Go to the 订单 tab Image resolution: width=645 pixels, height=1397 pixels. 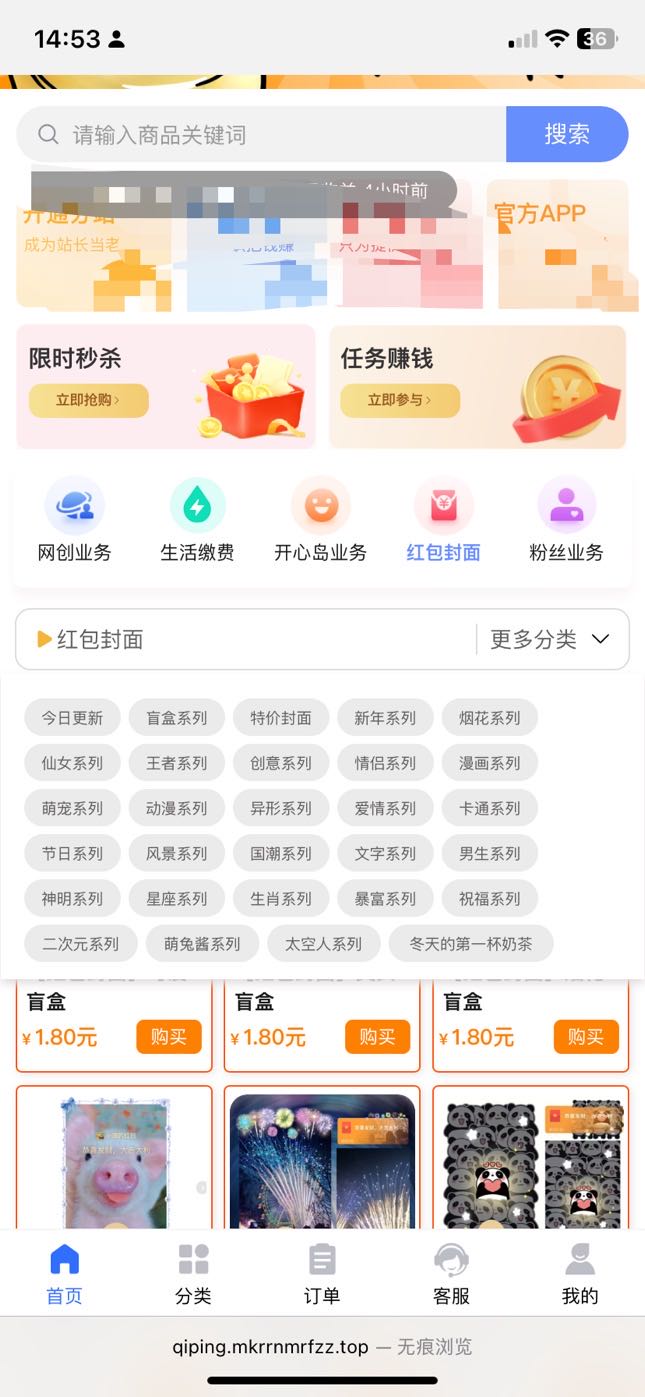click(321, 1274)
